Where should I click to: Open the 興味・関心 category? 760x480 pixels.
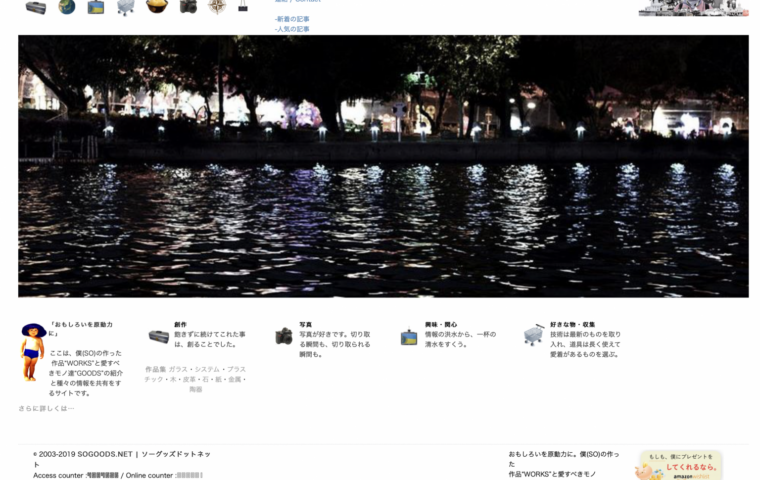(x=441, y=324)
